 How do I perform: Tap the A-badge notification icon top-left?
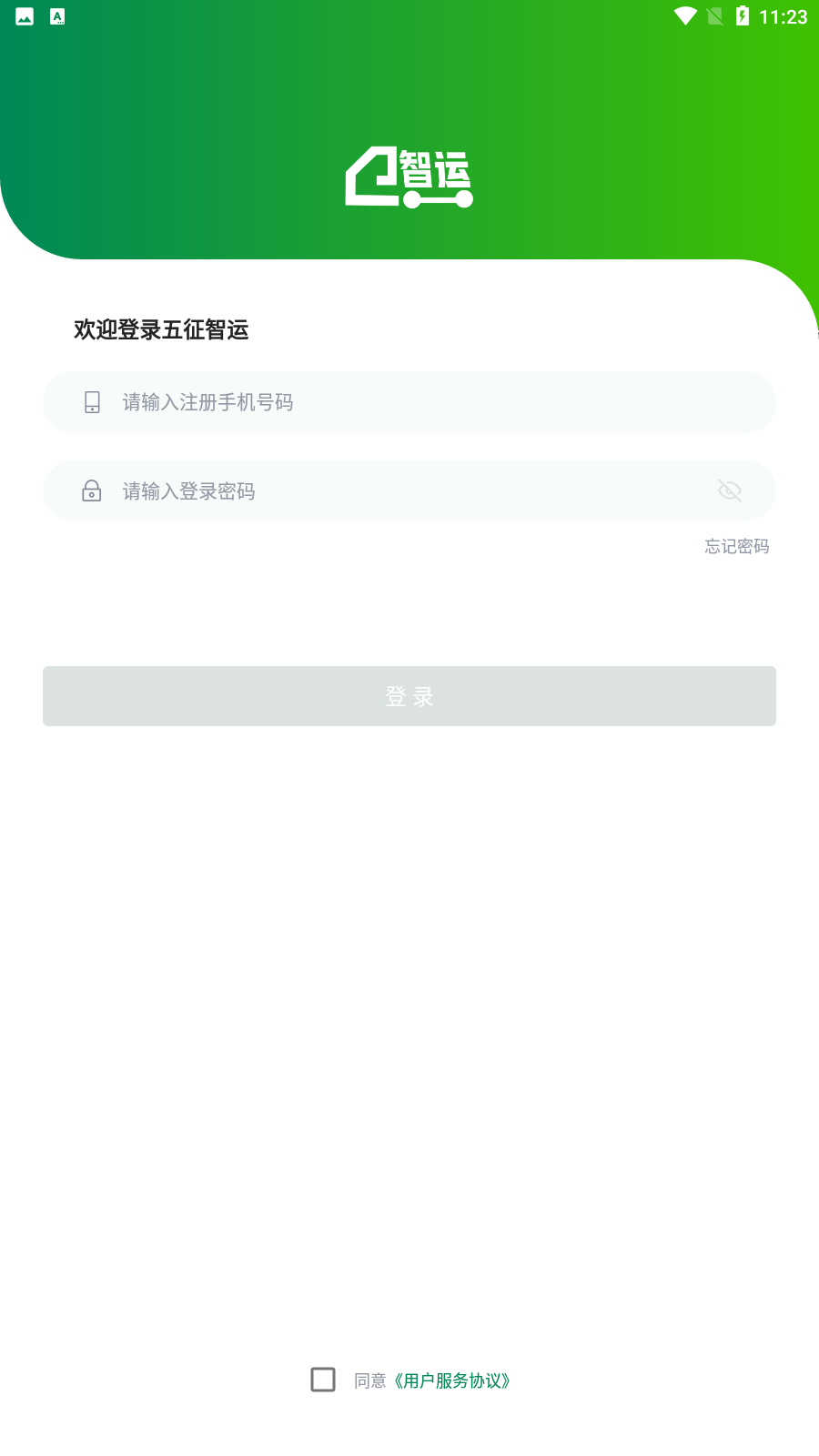(56, 15)
